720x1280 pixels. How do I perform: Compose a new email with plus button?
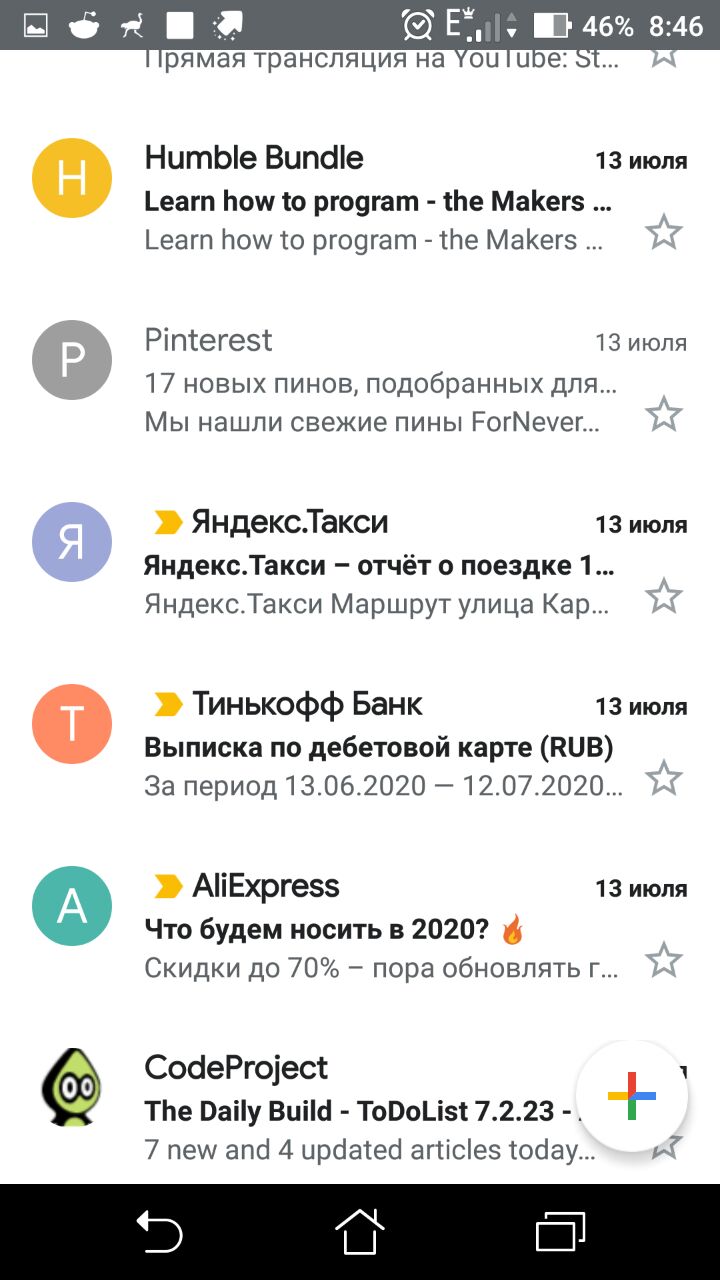(x=632, y=1096)
